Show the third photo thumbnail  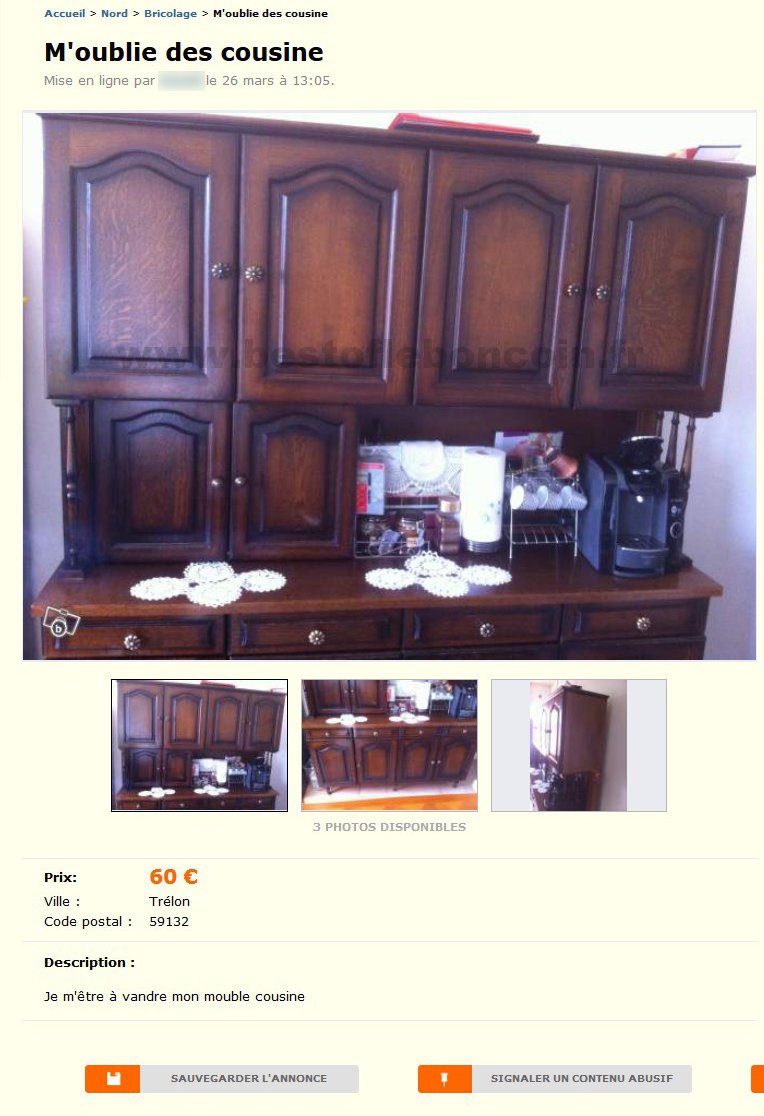point(578,745)
